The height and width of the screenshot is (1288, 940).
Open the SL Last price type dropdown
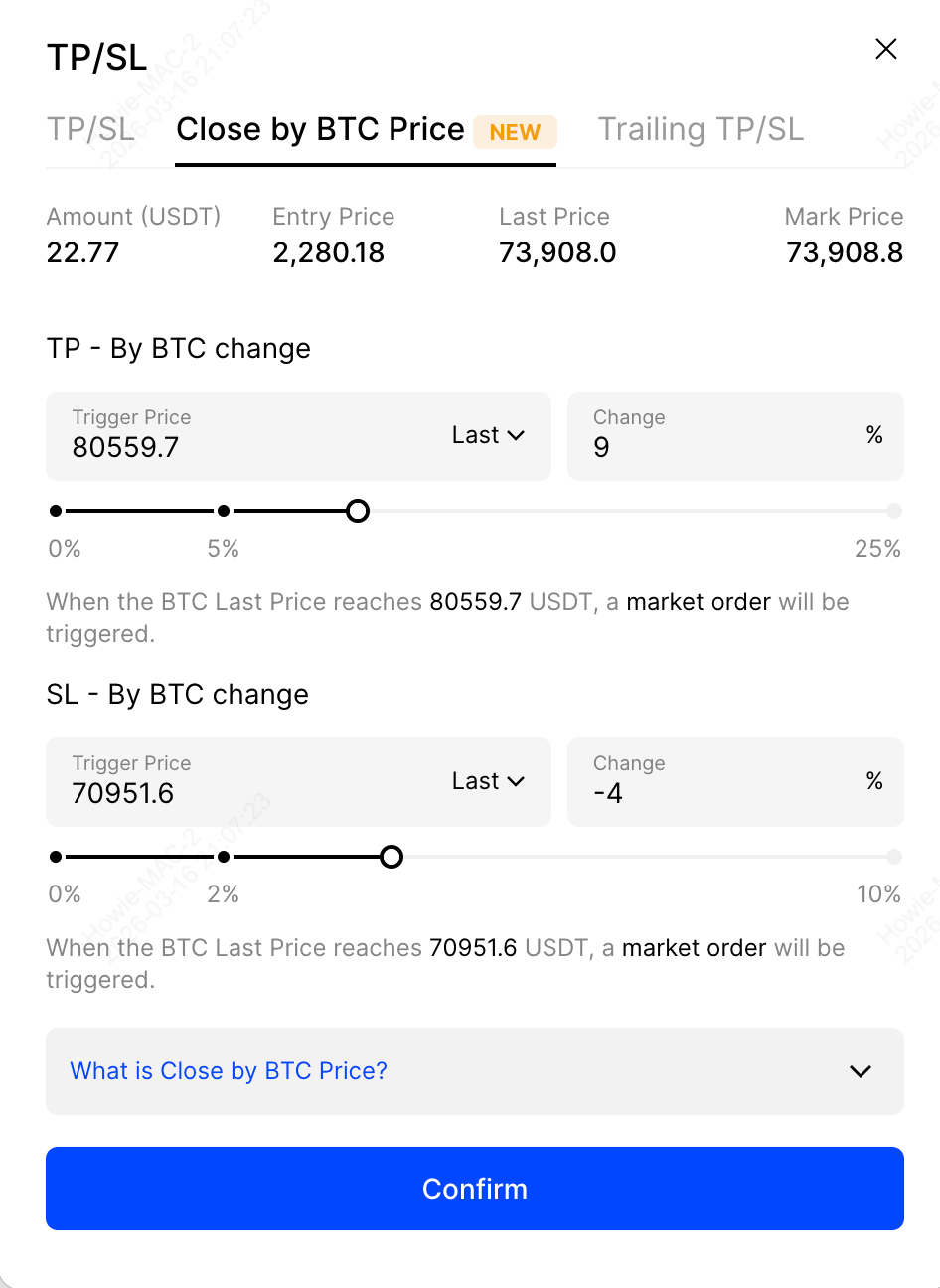pos(488,781)
